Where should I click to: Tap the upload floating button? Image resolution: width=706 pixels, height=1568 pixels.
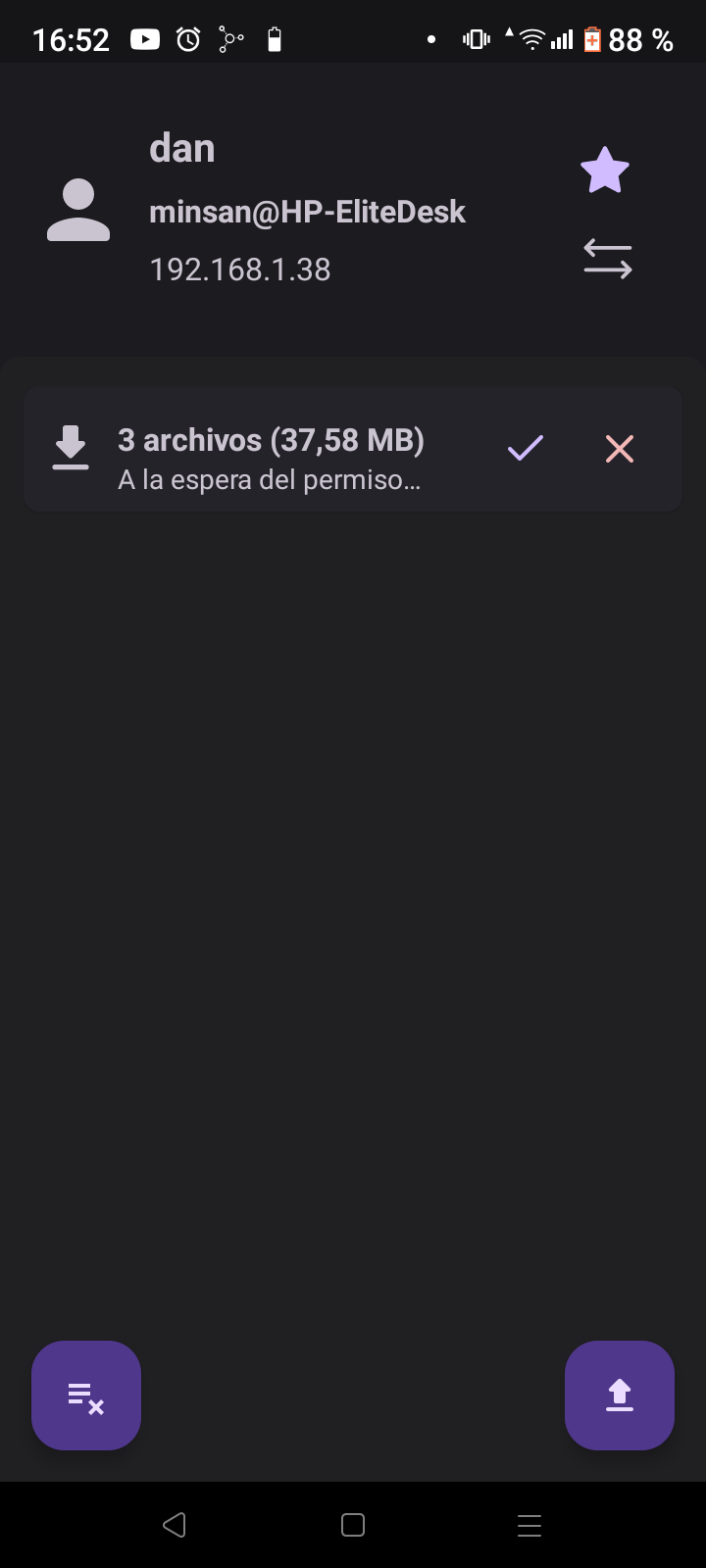click(620, 1396)
